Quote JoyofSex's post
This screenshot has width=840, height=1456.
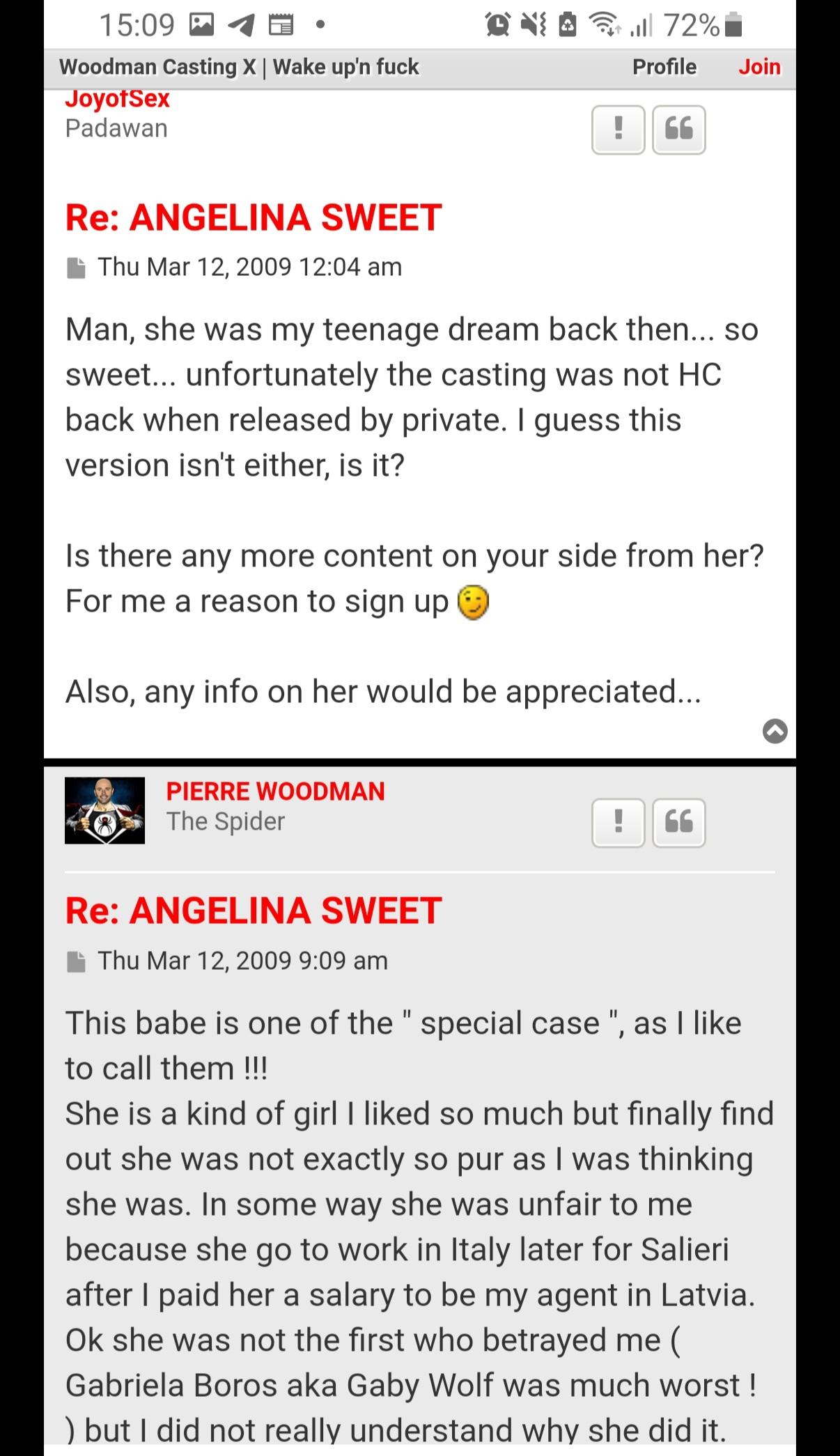(x=678, y=130)
